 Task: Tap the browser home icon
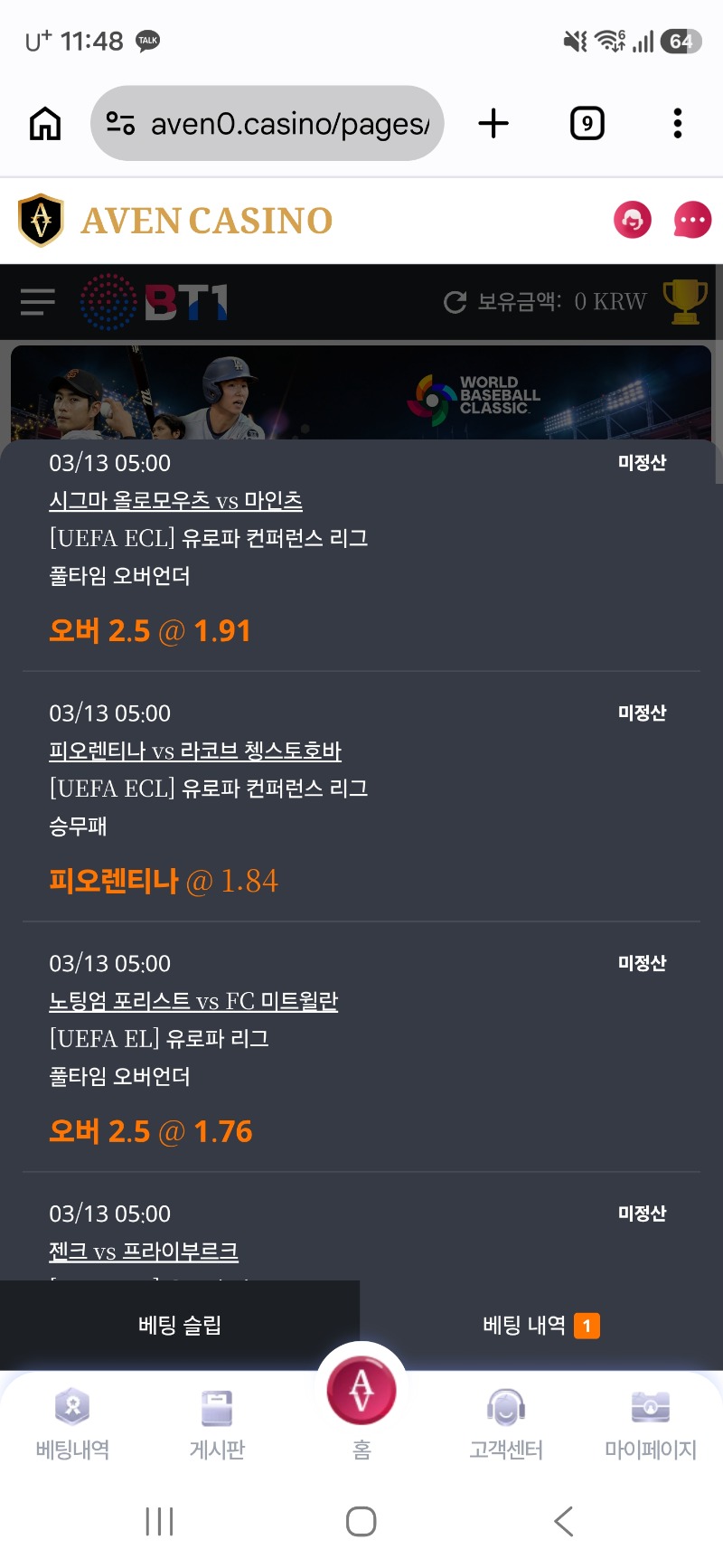point(42,123)
